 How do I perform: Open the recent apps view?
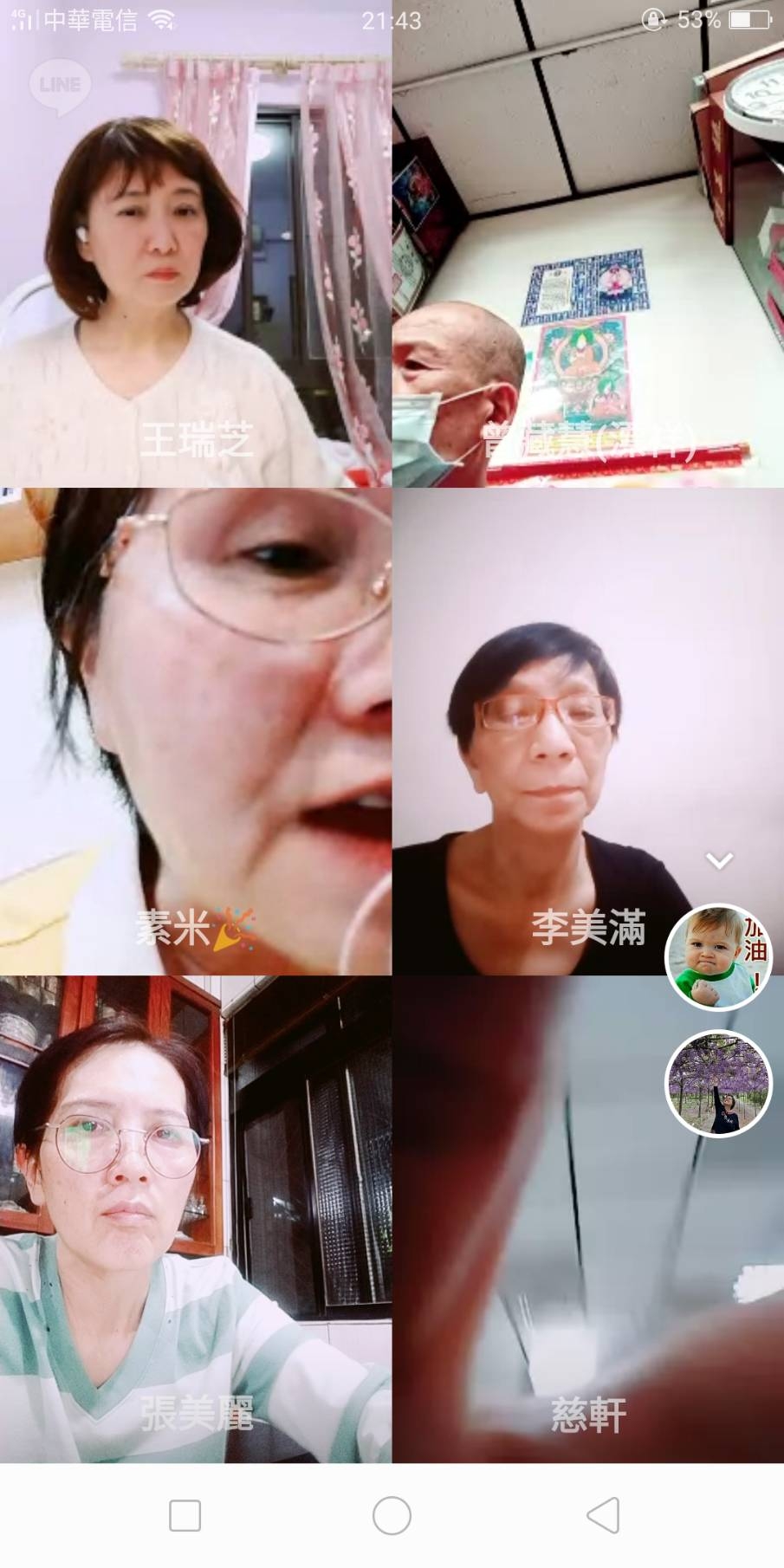coord(185,1515)
